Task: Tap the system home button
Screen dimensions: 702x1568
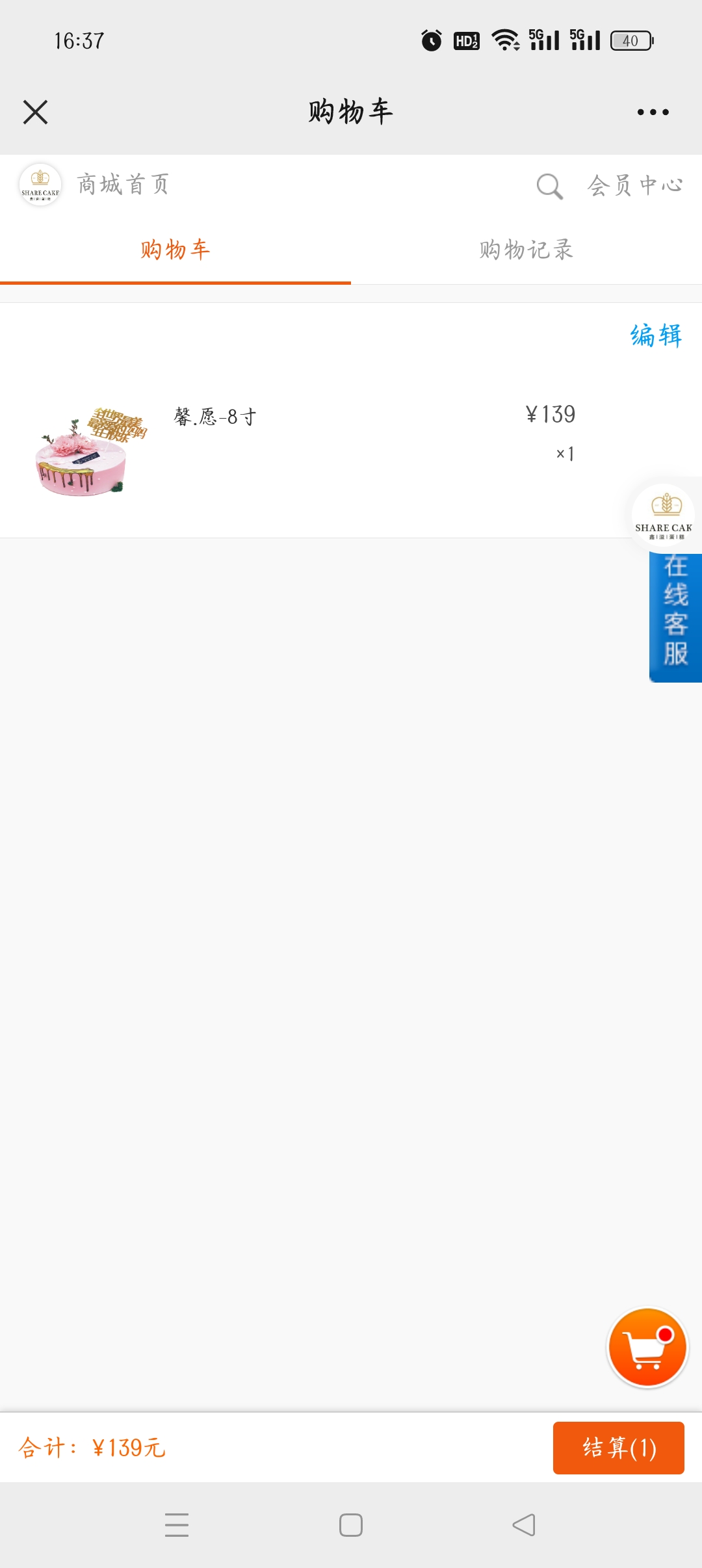Action: 351,1524
